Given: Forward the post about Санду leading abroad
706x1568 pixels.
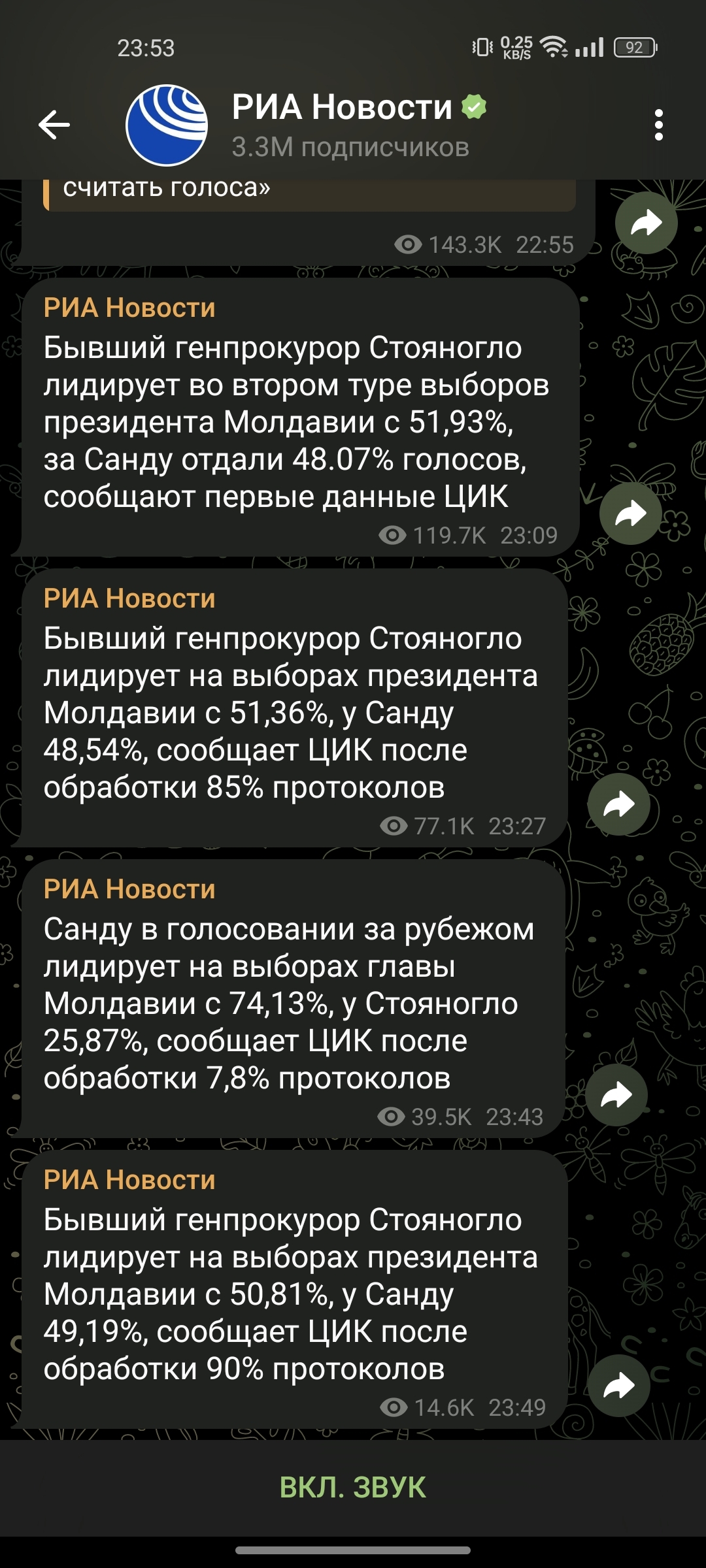Looking at the screenshot, I should (x=616, y=1095).
